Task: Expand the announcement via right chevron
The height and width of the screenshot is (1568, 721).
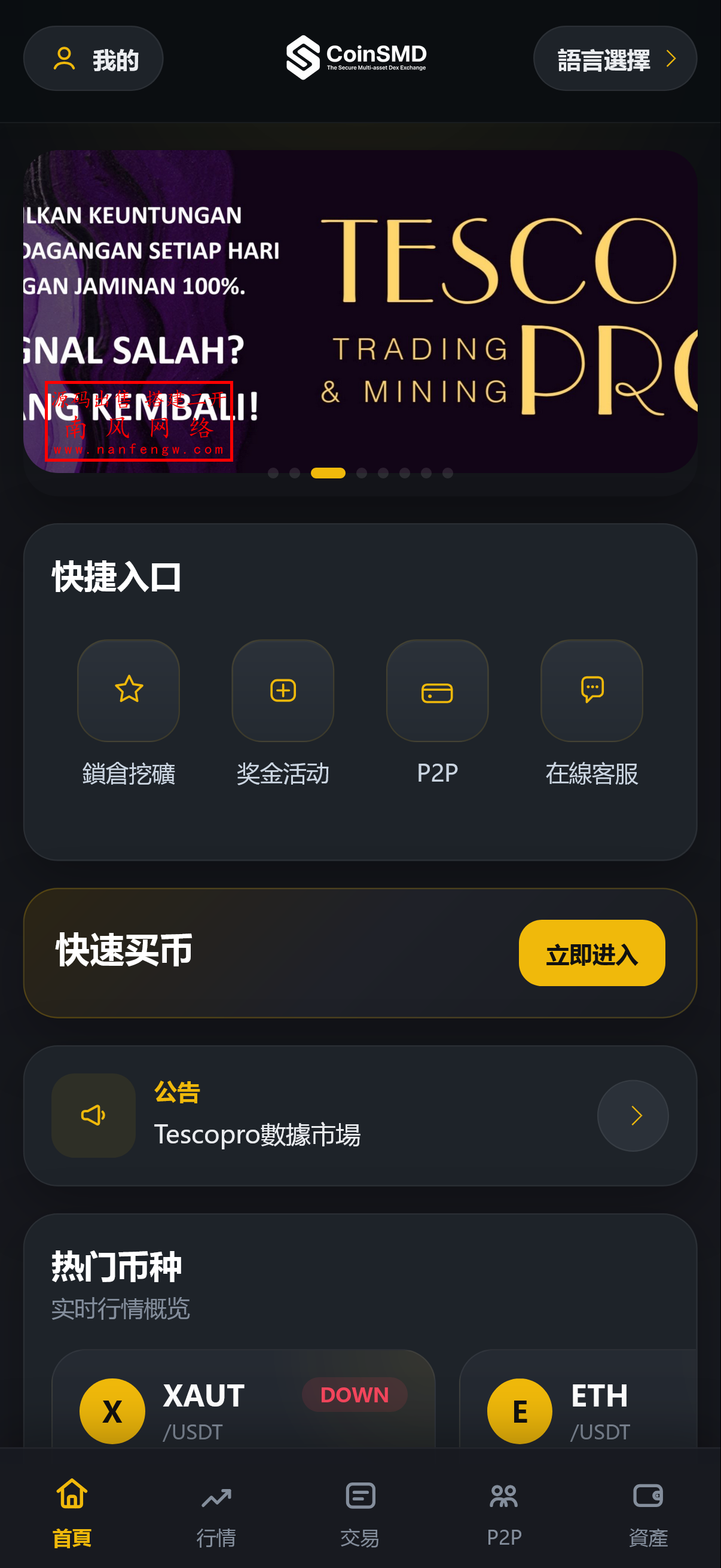Action: click(x=633, y=1116)
